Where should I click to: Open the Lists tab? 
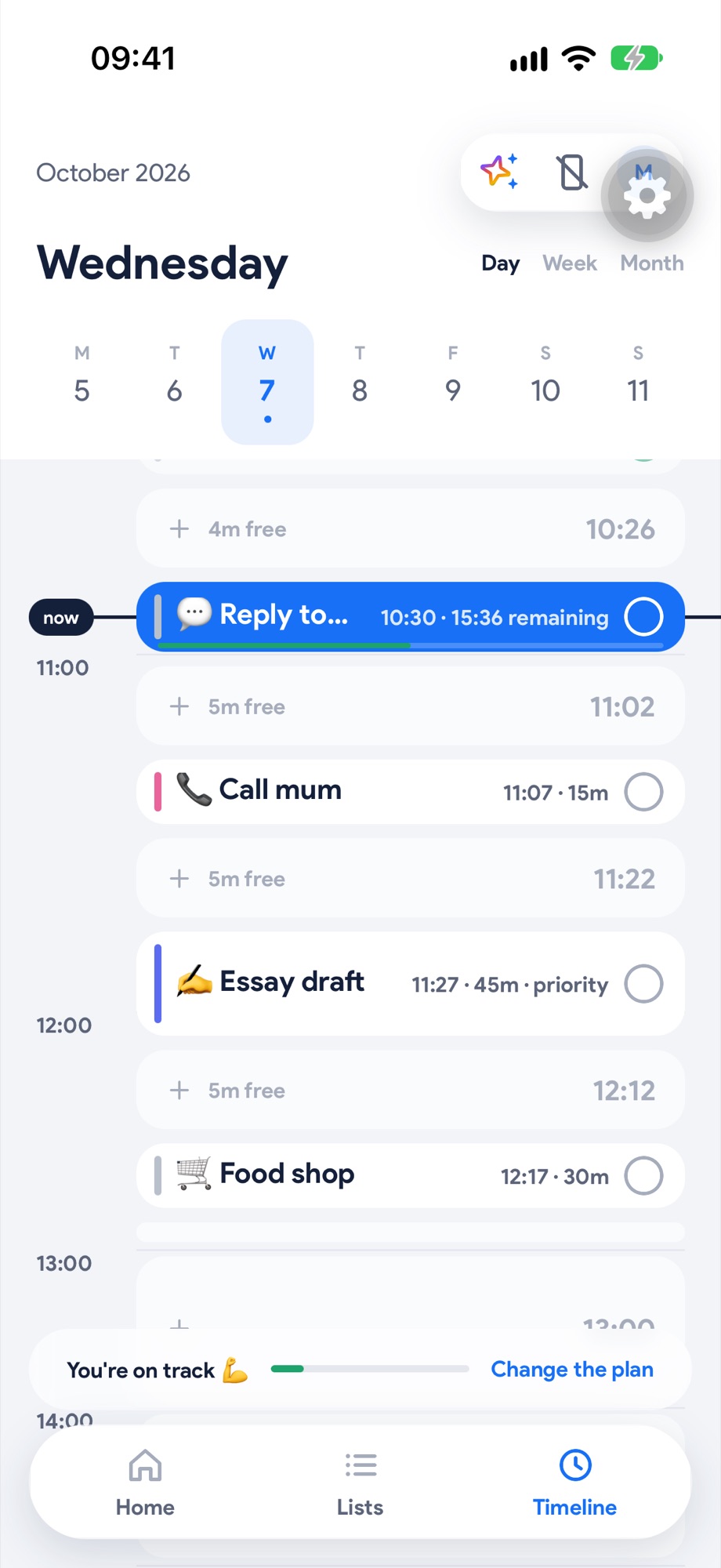pos(360,1483)
